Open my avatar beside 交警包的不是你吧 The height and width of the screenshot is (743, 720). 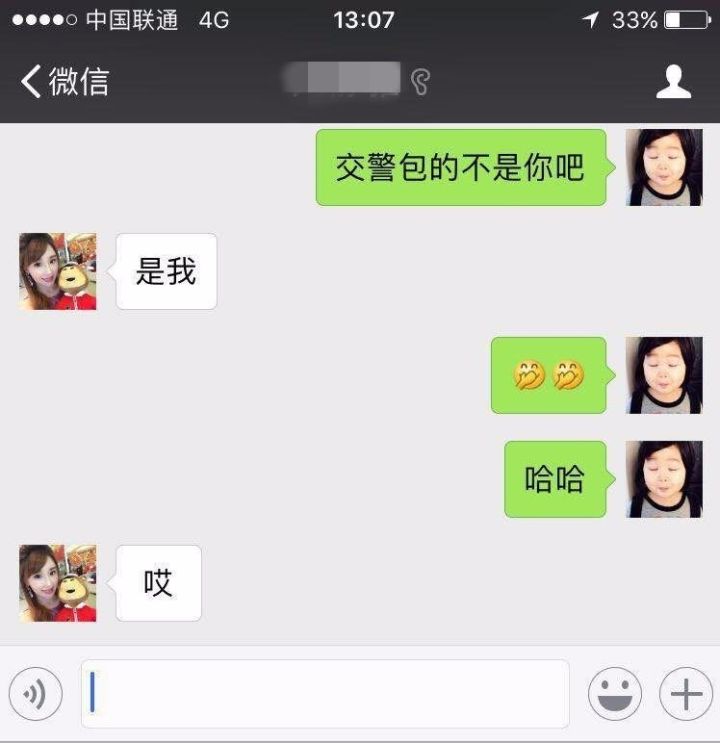664,167
